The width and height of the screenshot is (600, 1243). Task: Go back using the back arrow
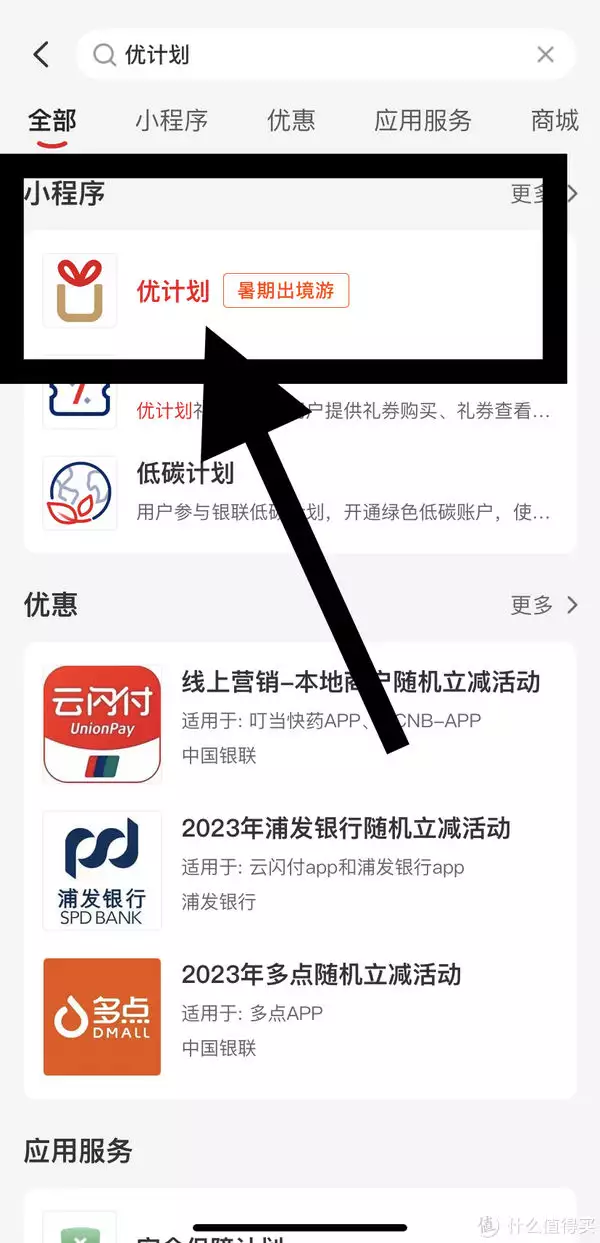pyautogui.click(x=41, y=54)
